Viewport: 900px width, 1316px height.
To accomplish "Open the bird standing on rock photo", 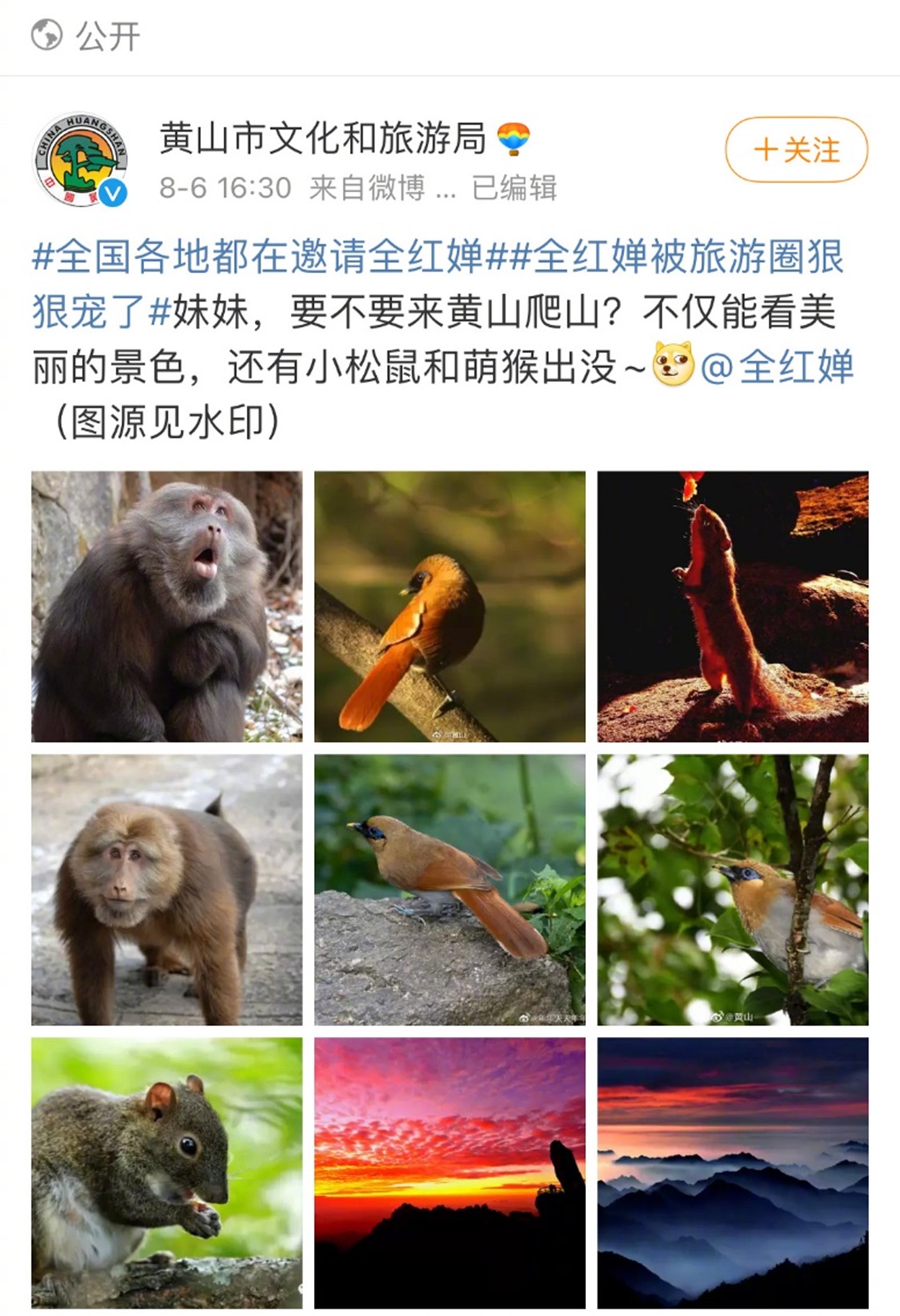I will pos(449,889).
